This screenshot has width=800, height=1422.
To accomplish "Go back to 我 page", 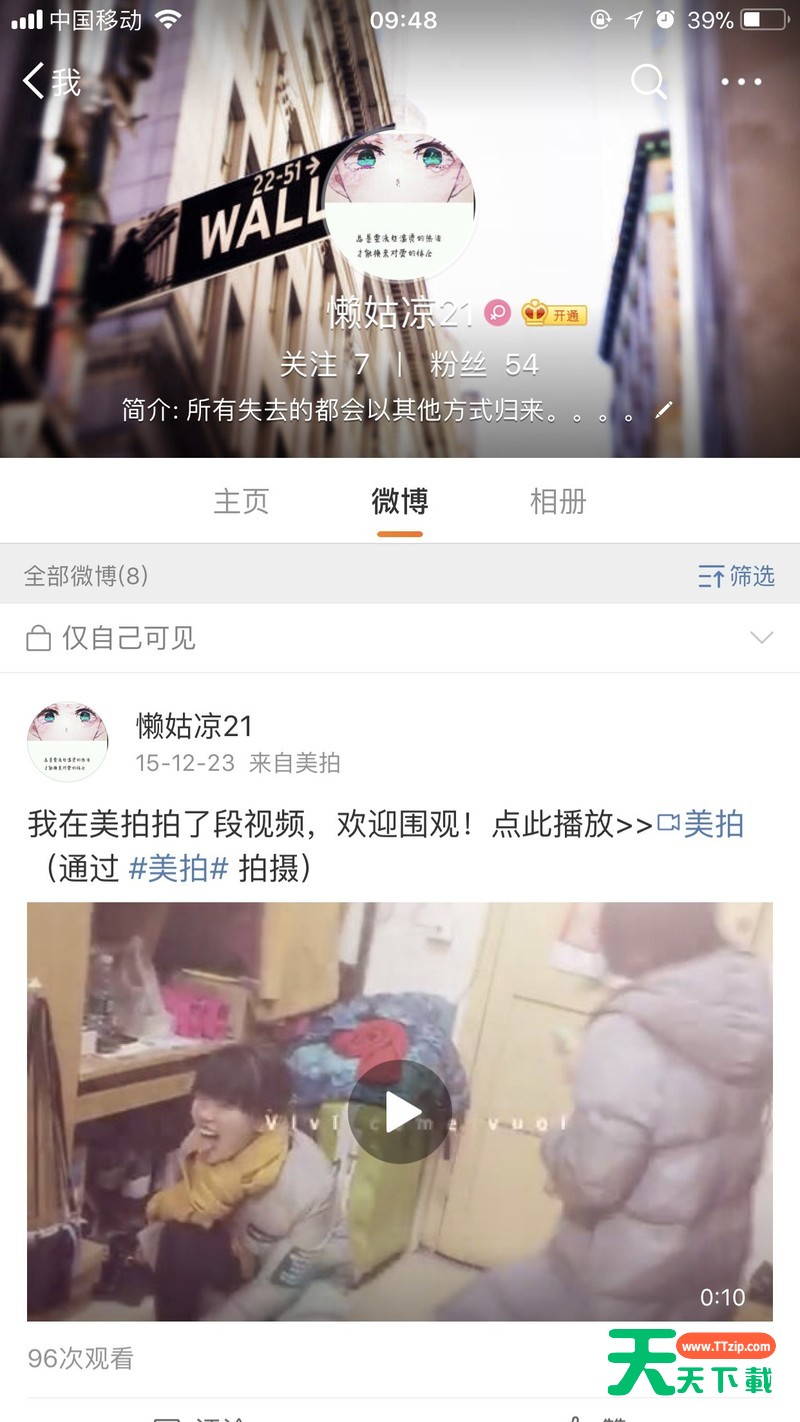I will (x=50, y=81).
